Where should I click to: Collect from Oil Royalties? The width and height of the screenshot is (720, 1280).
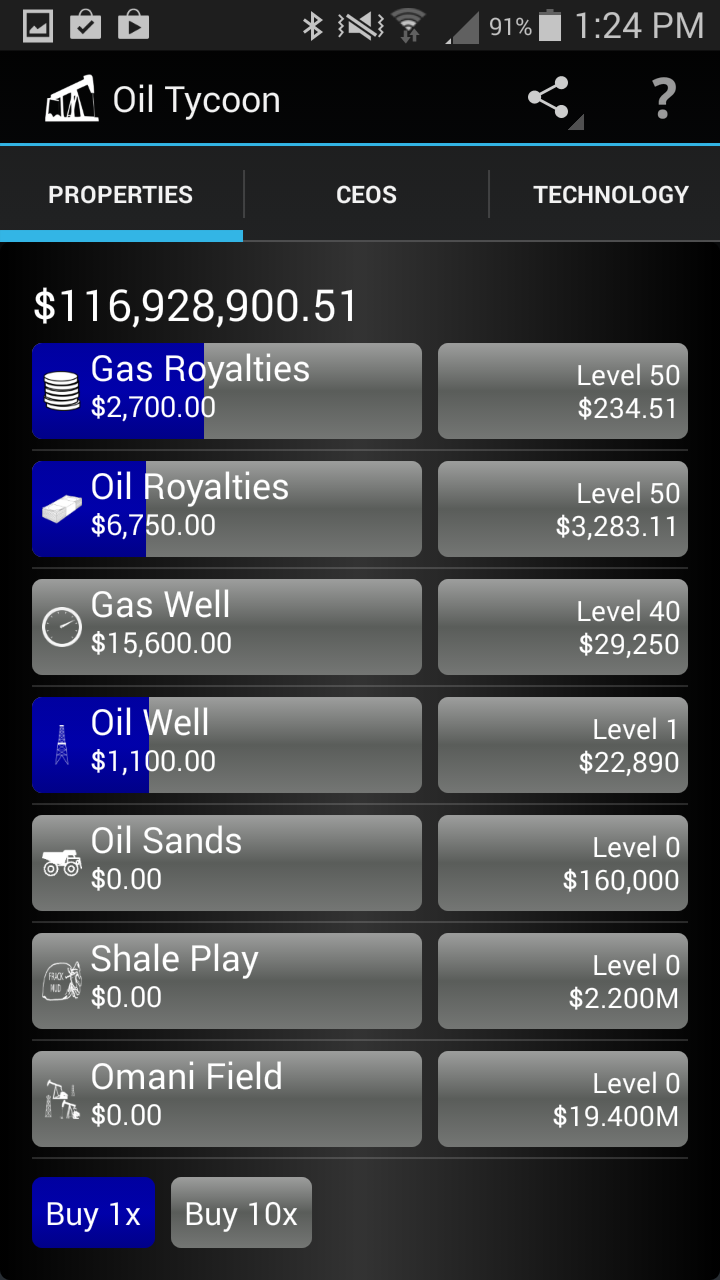click(227, 509)
